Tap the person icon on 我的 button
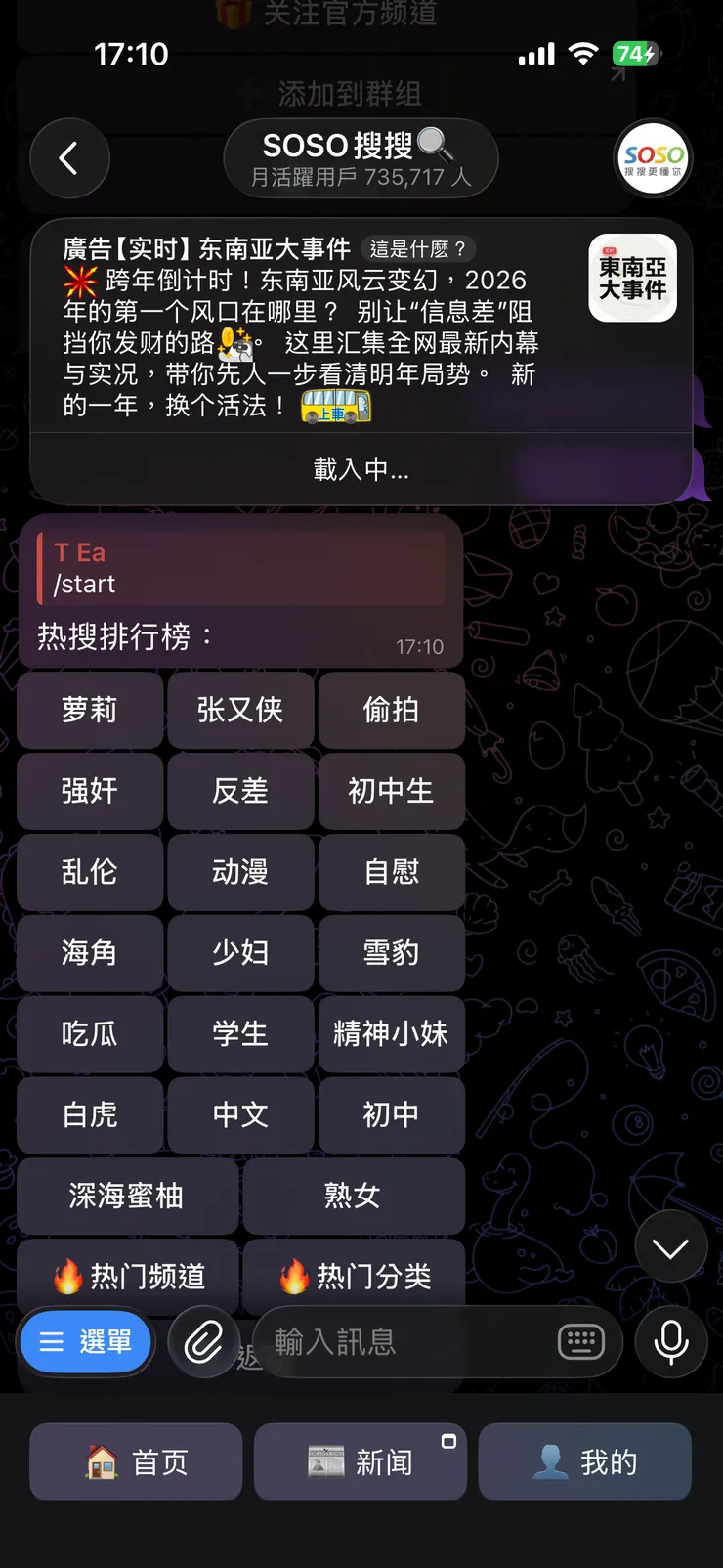The width and height of the screenshot is (723, 1568). coord(549,1460)
